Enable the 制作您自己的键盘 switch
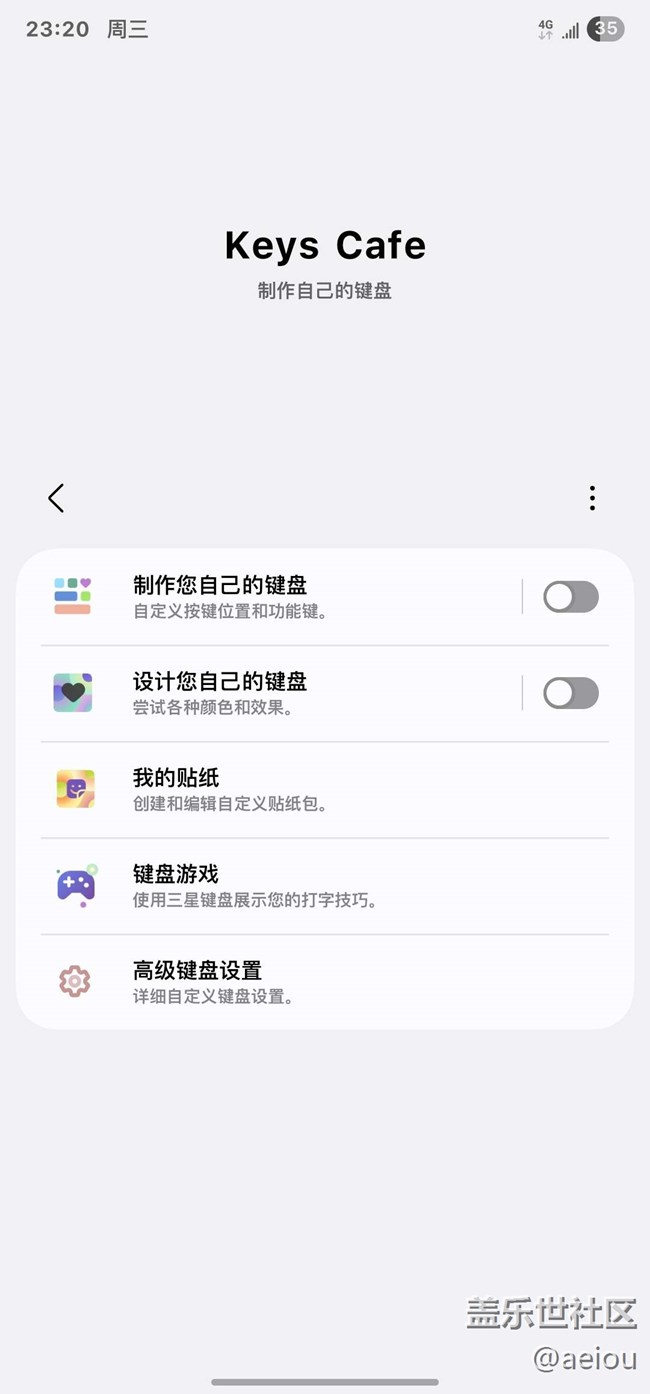Image resolution: width=650 pixels, height=1394 pixels. pyautogui.click(x=570, y=597)
